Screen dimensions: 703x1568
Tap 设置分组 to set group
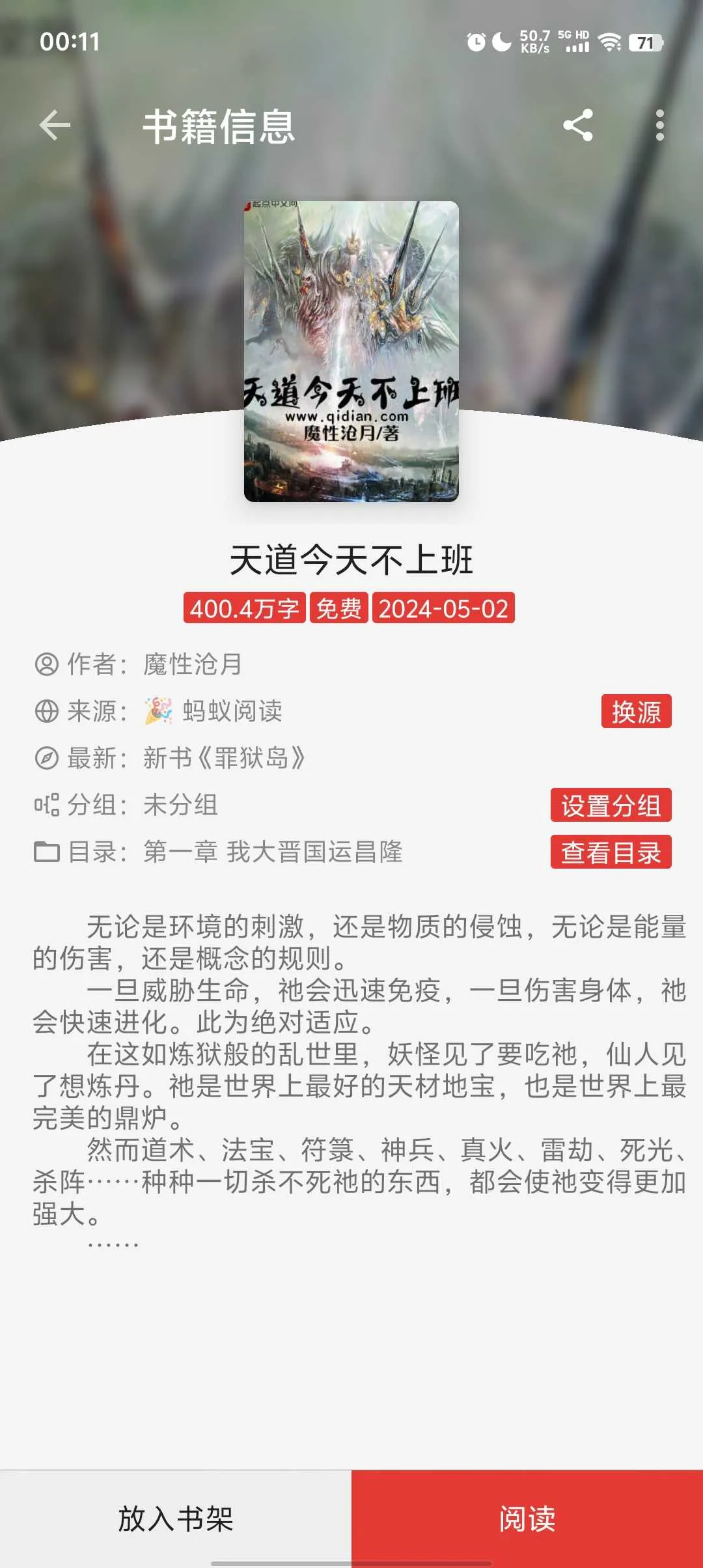click(x=611, y=805)
